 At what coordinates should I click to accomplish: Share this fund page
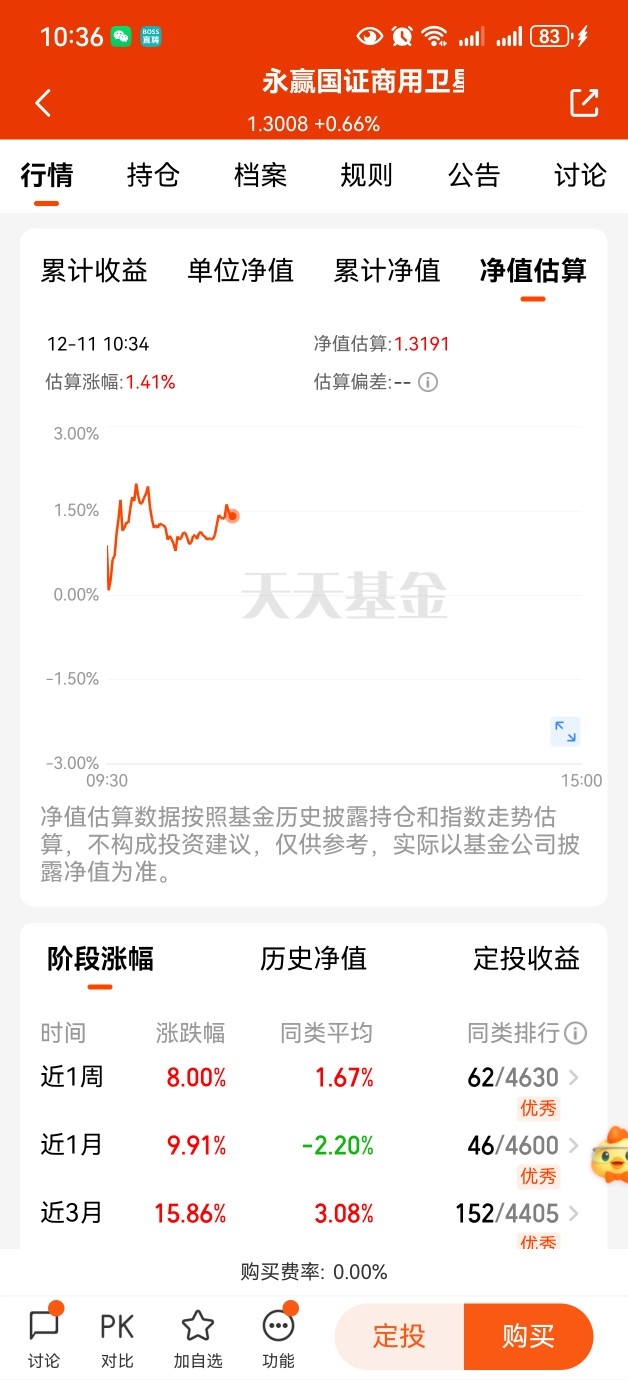coord(584,103)
